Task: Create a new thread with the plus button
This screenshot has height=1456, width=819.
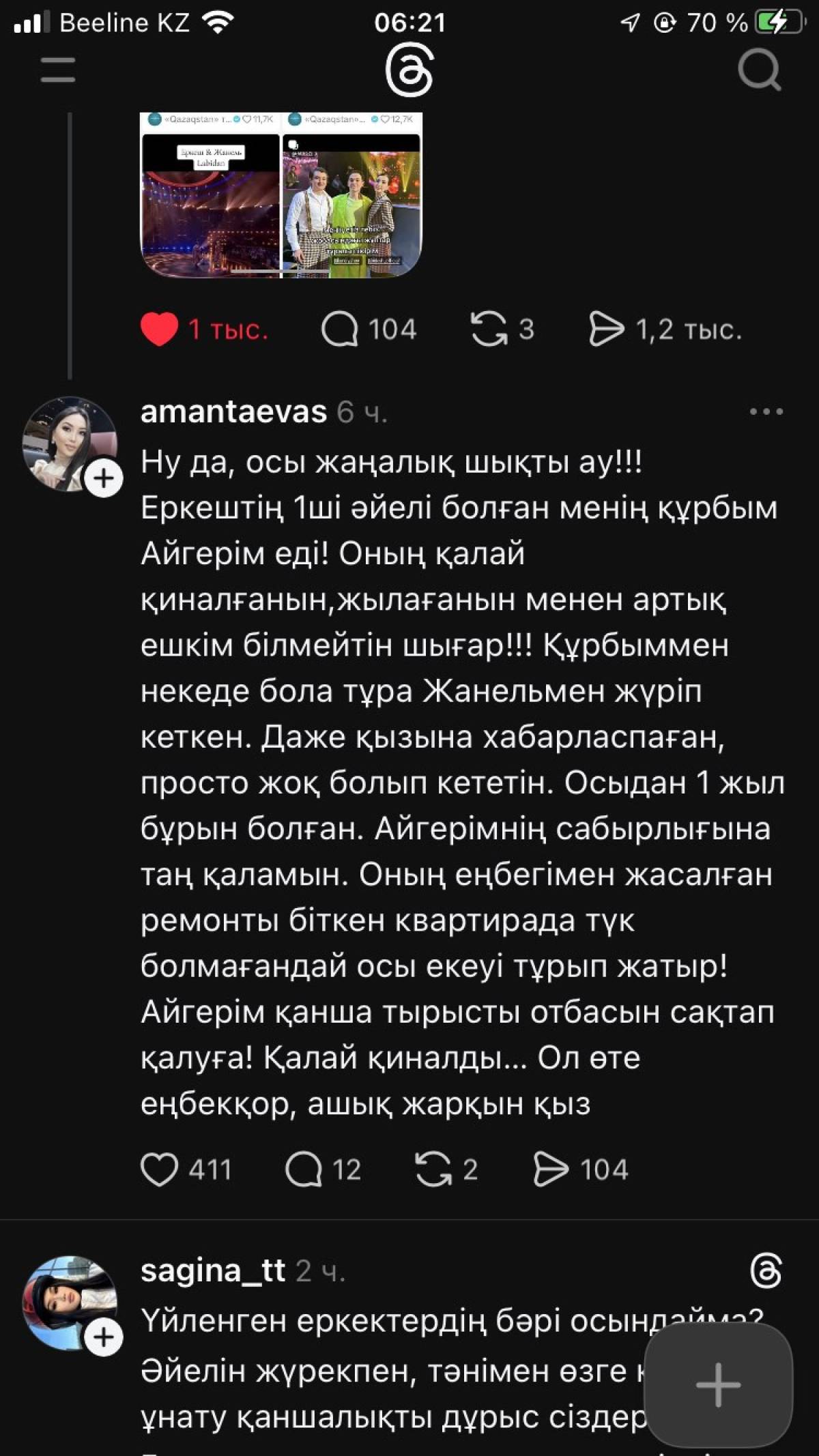Action: pos(718,1384)
